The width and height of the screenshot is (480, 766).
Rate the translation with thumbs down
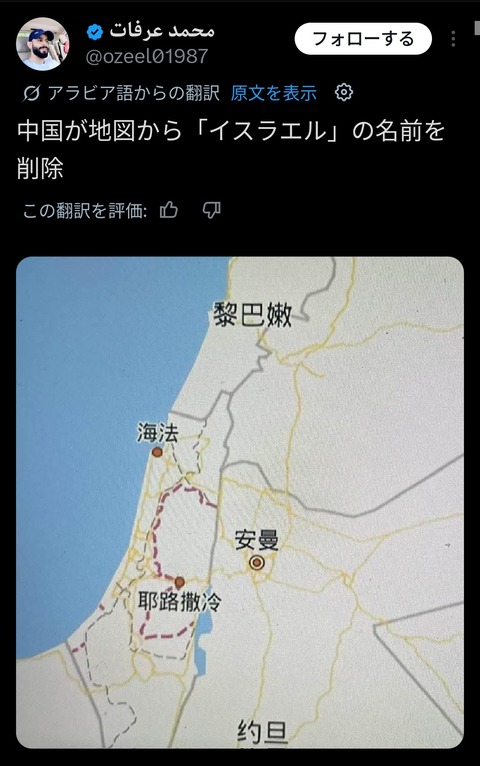[x=211, y=211]
